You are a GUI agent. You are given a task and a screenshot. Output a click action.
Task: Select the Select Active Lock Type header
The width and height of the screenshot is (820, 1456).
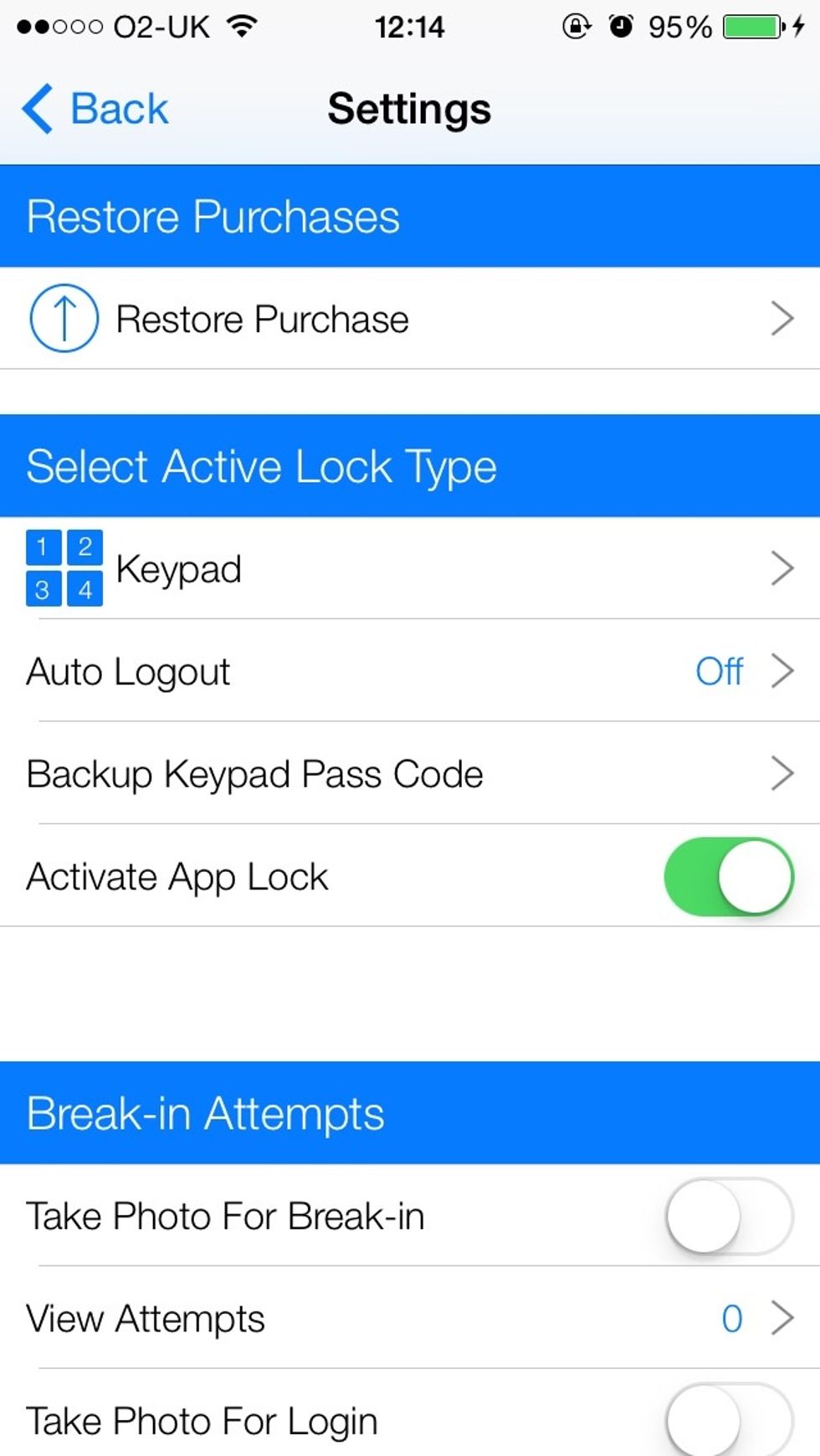tap(261, 465)
